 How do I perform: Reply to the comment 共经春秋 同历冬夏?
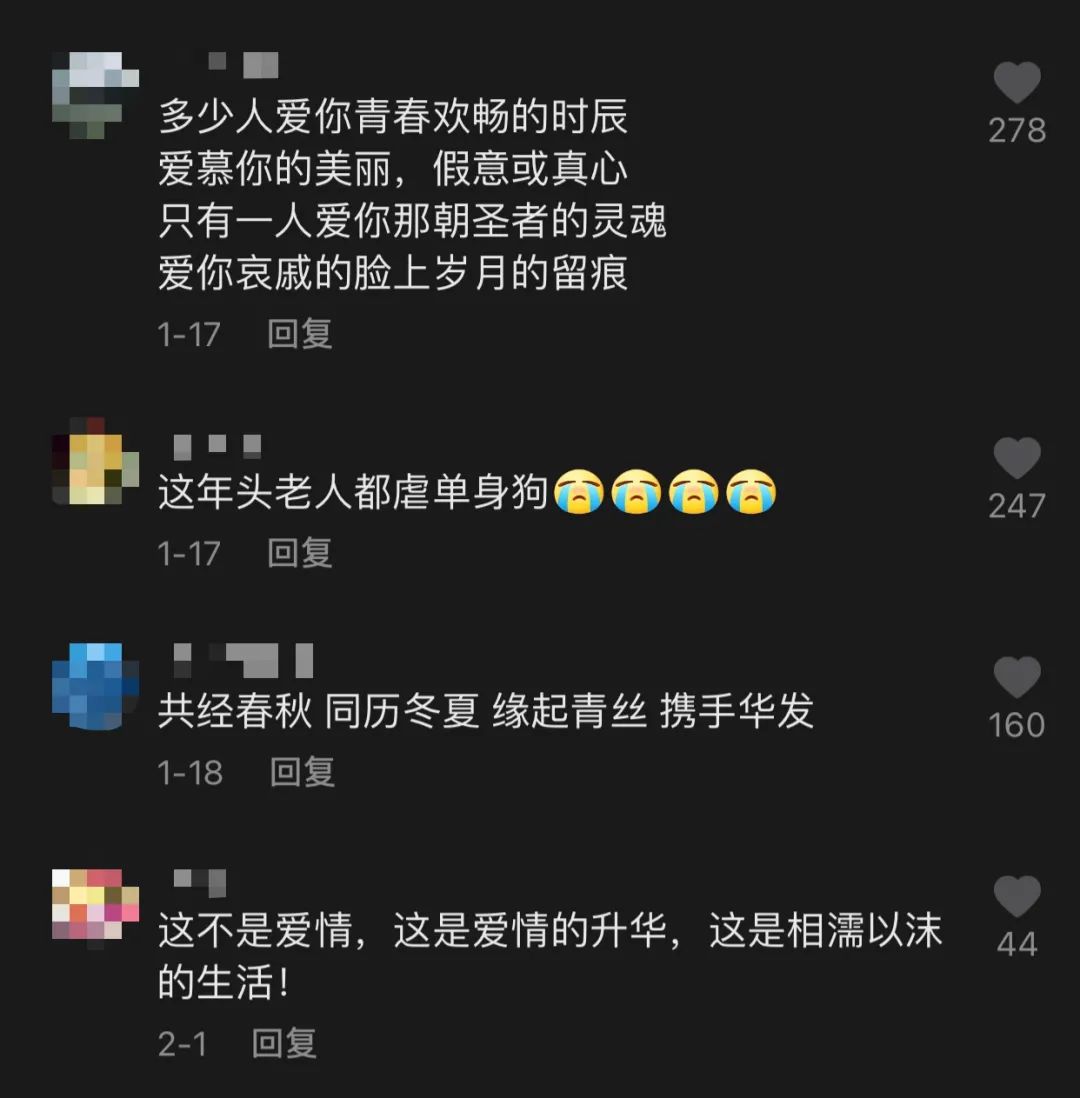[x=301, y=772]
